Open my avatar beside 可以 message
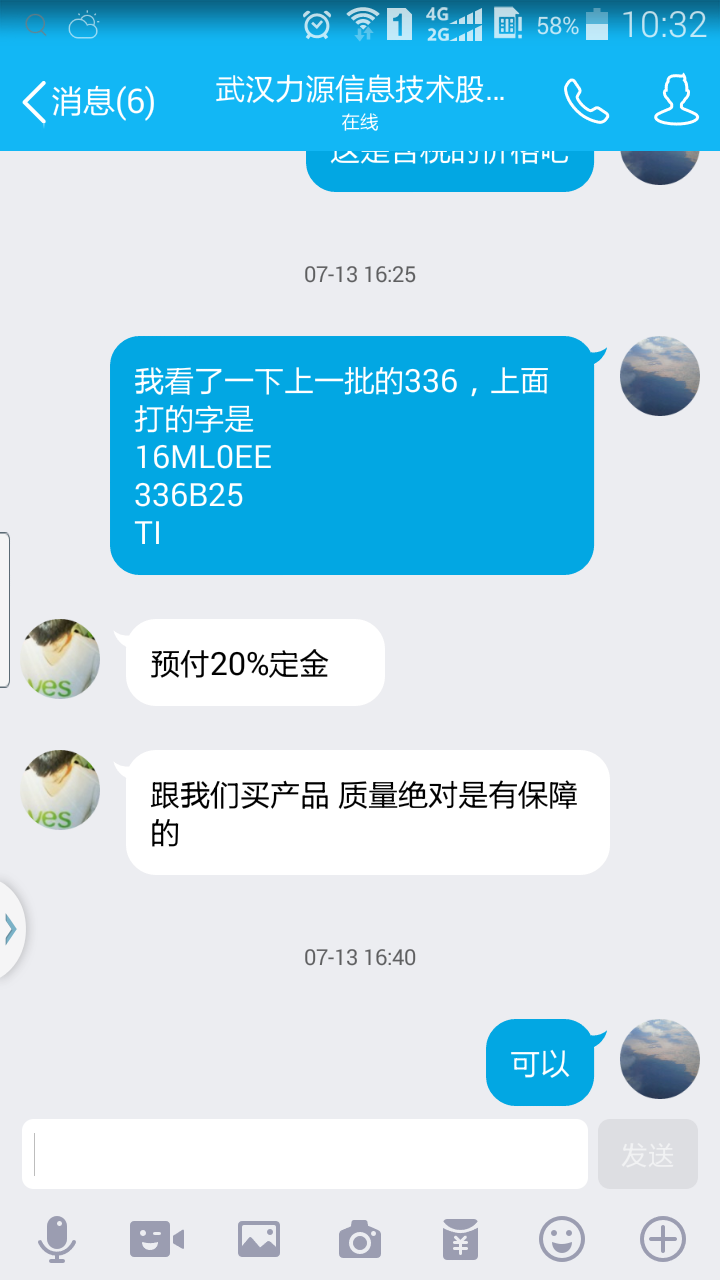Image resolution: width=720 pixels, height=1280 pixels. click(x=659, y=1059)
